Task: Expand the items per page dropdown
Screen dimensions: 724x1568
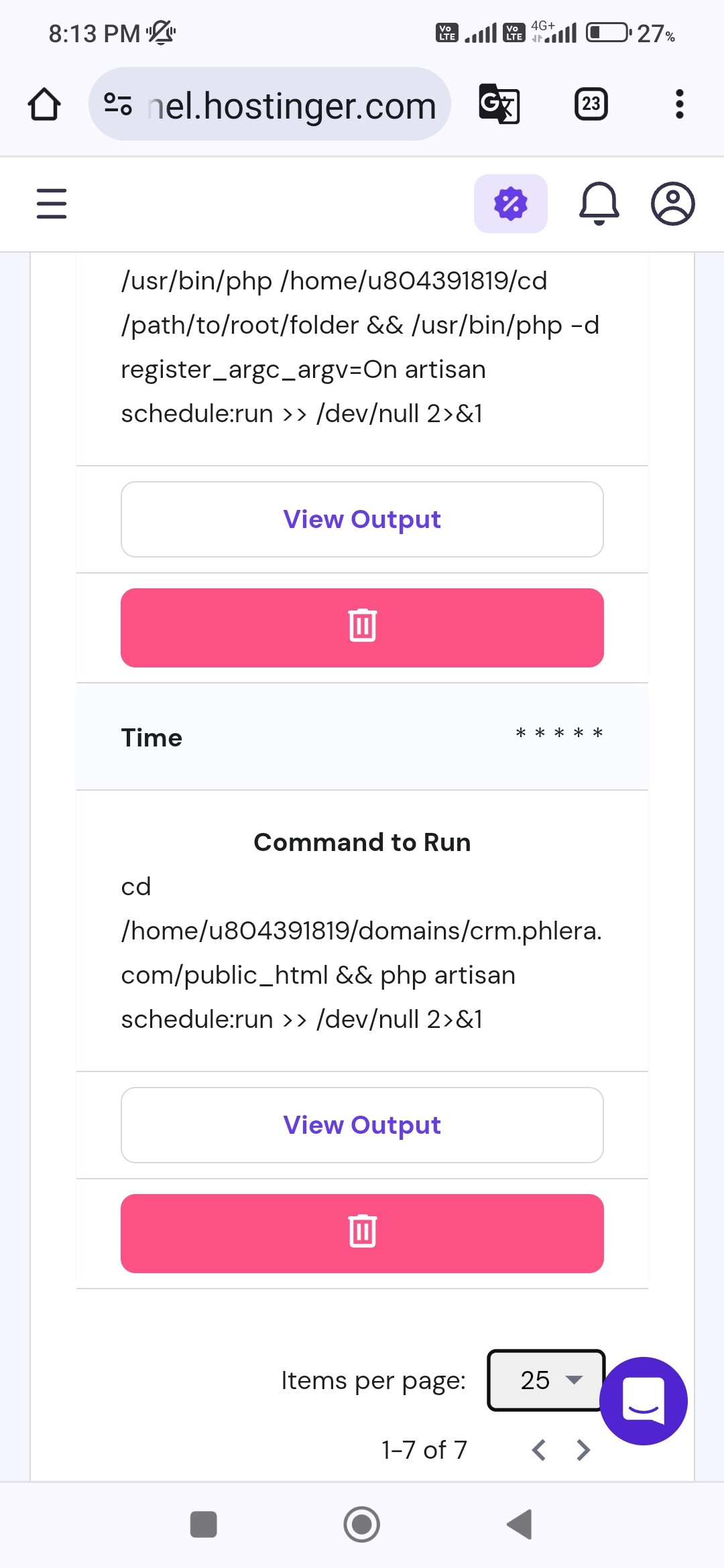Action: pyautogui.click(x=546, y=1380)
